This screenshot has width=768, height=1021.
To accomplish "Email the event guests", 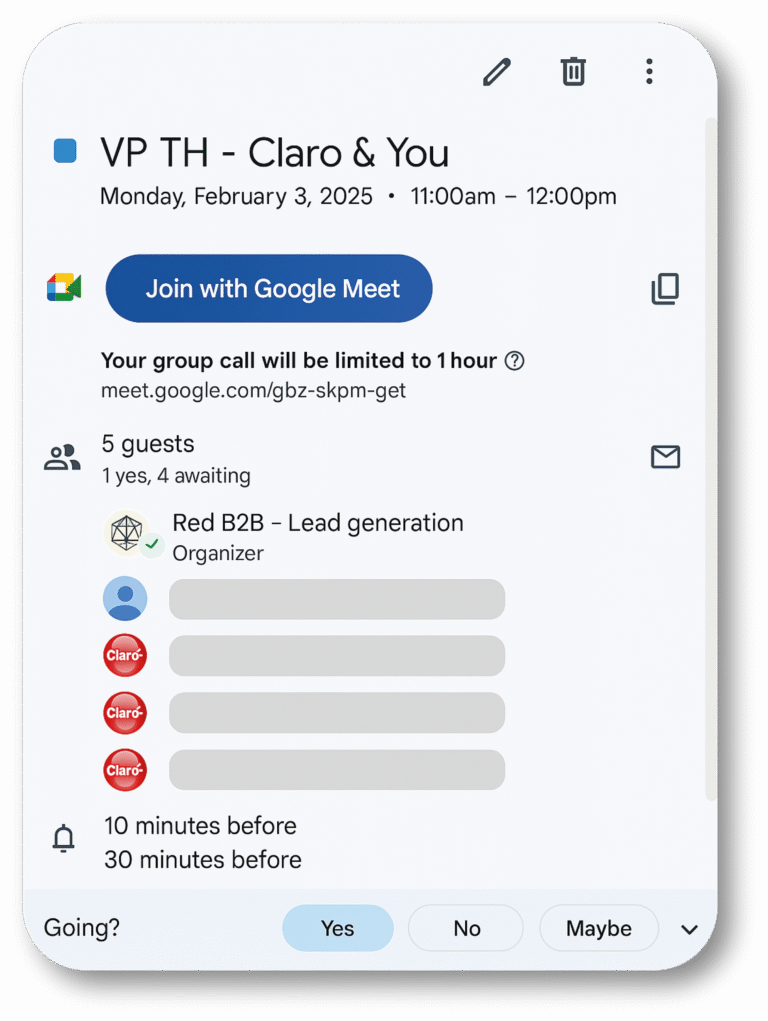I will pos(665,457).
